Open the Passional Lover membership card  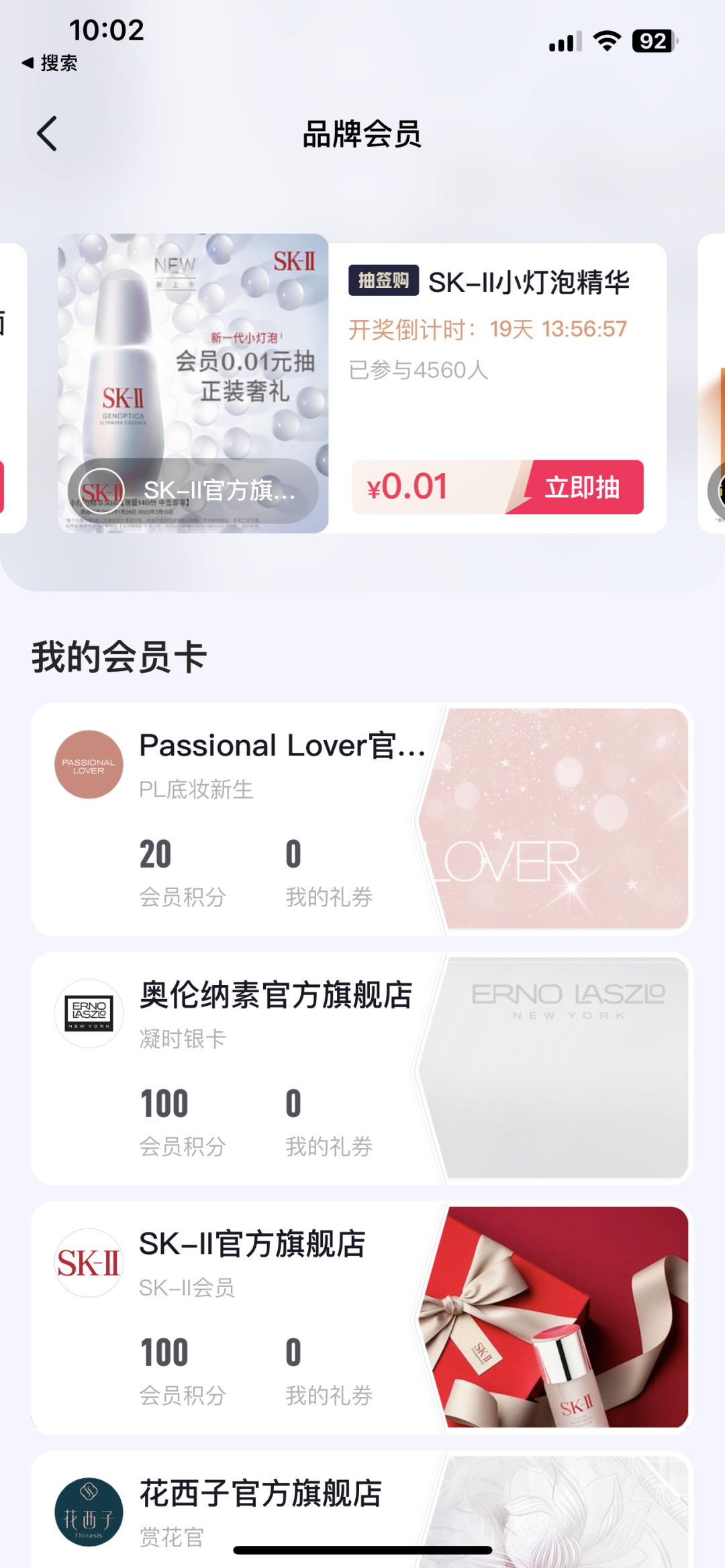(361, 819)
